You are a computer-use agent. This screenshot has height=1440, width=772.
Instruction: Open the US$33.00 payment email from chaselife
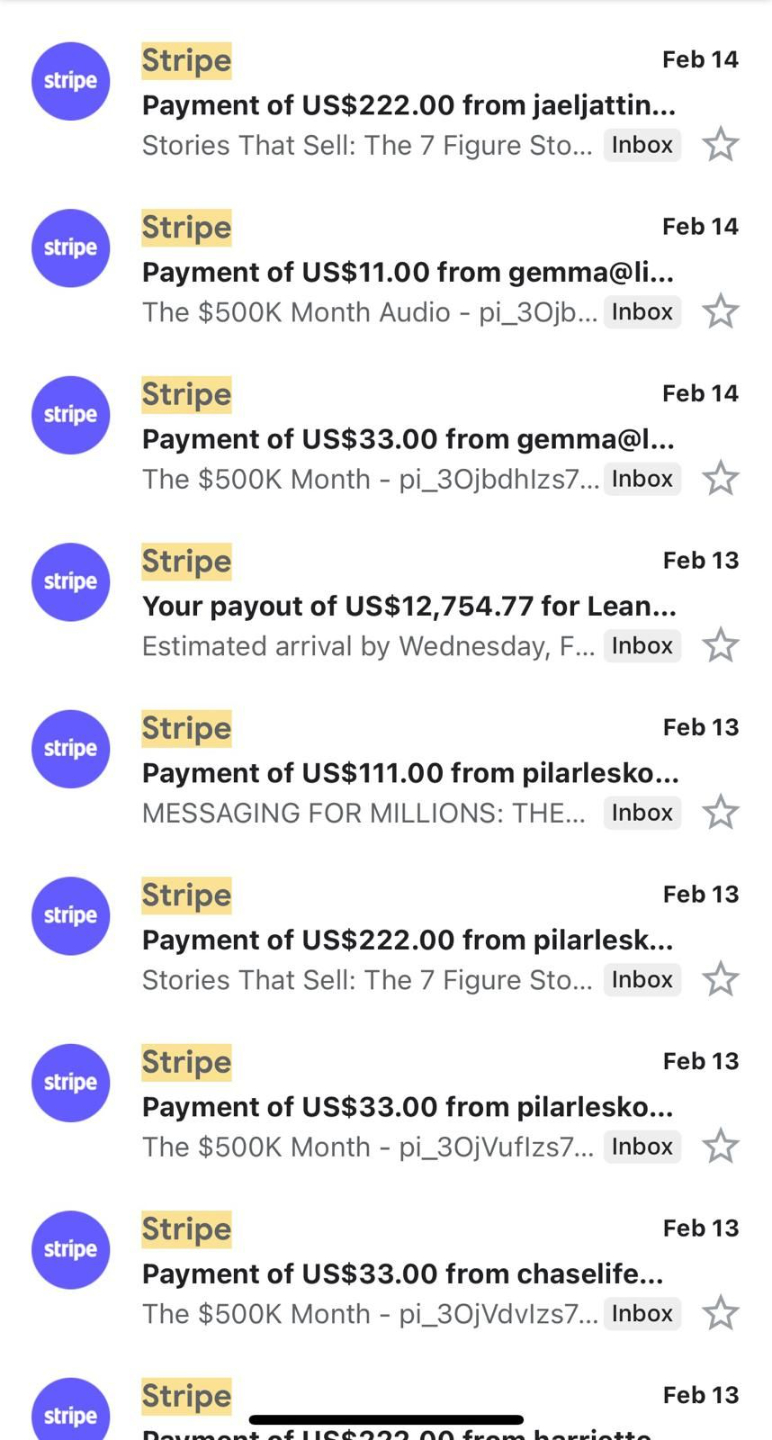[408, 1274]
